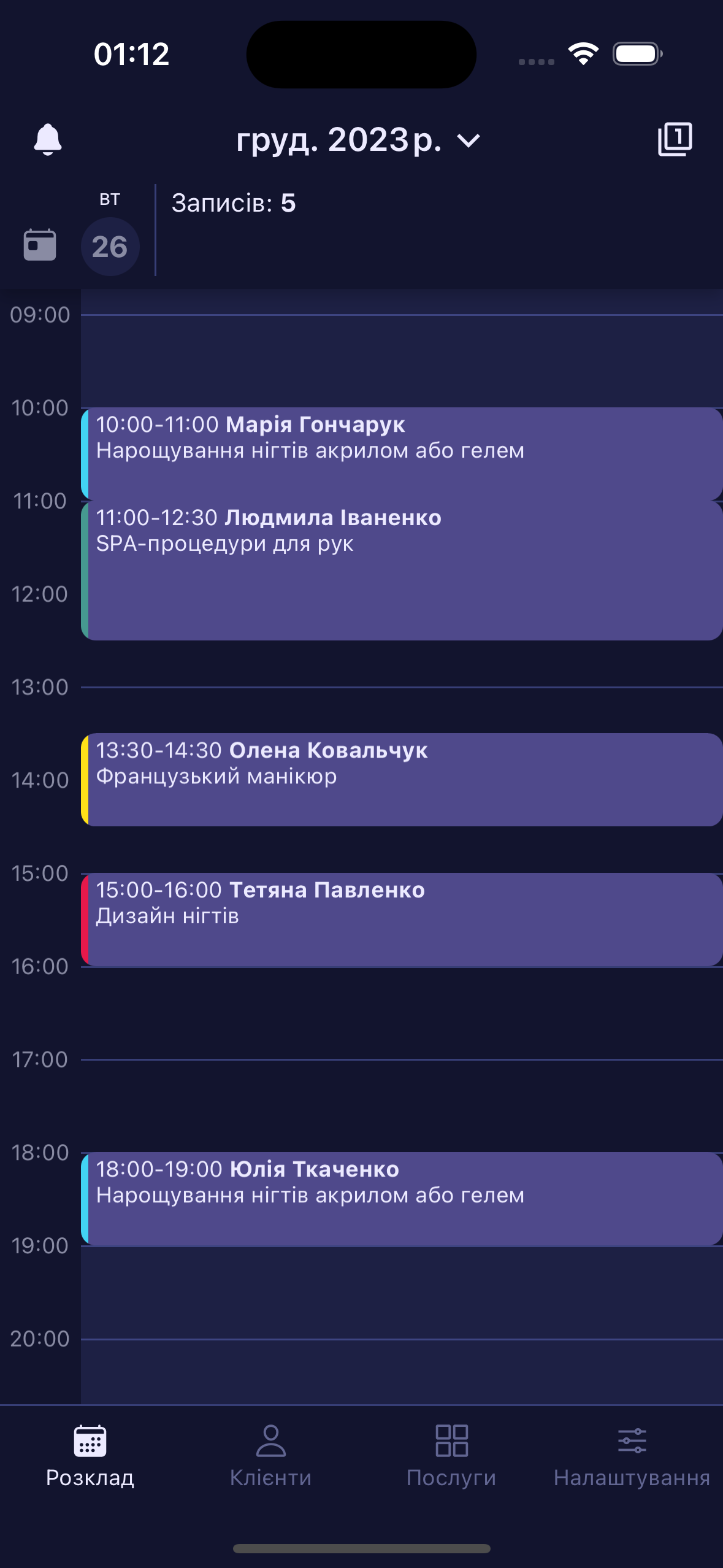Expand the груд. 2023 р. month picker
This screenshot has width=723, height=1568.
359,140
